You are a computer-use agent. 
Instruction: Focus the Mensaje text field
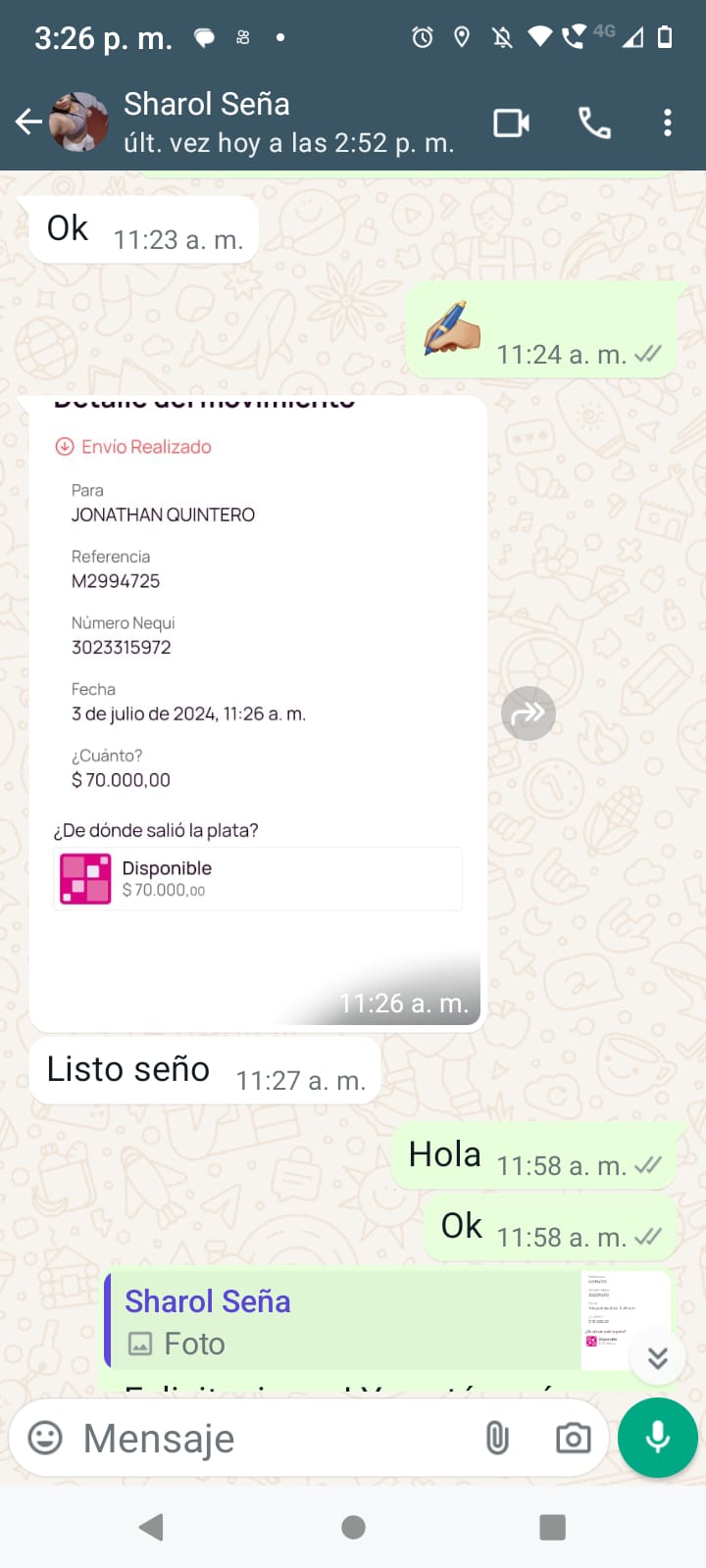tap(275, 1439)
